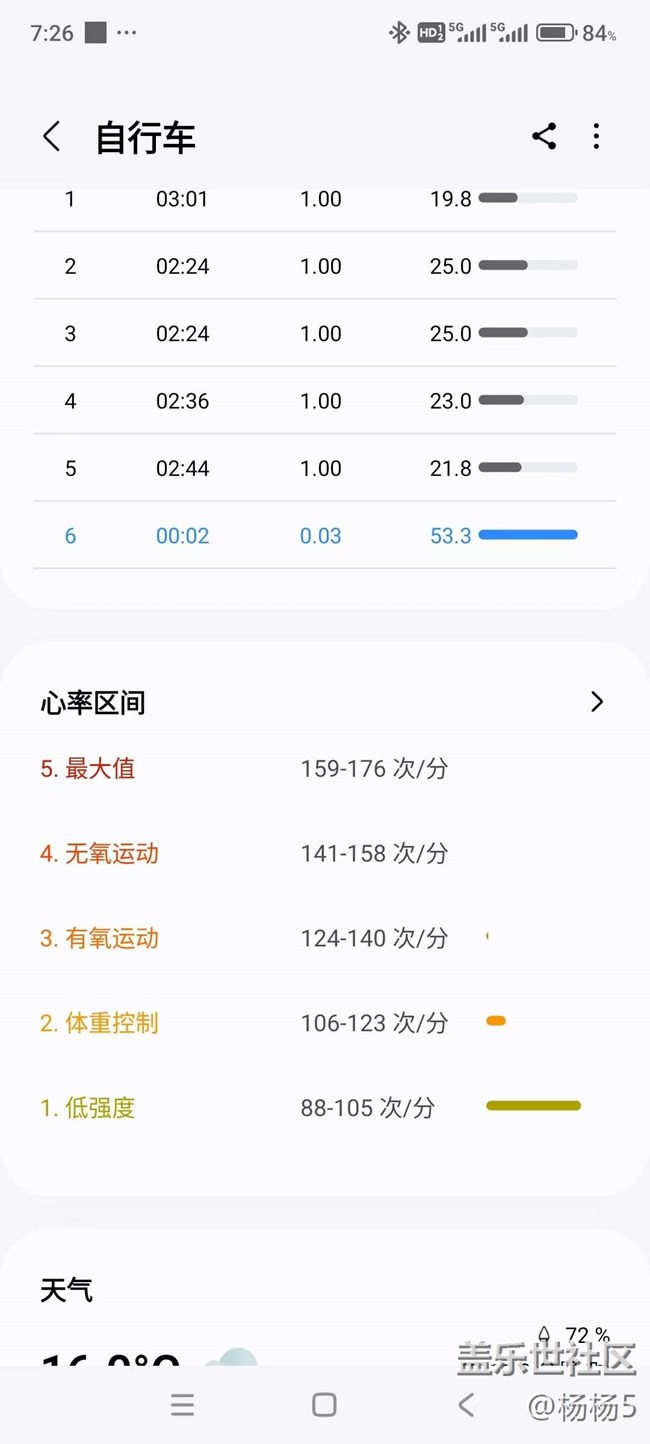The image size is (650, 1444).
Task: Open recent apps from the navigation bar
Action: pyautogui.click(x=182, y=1405)
